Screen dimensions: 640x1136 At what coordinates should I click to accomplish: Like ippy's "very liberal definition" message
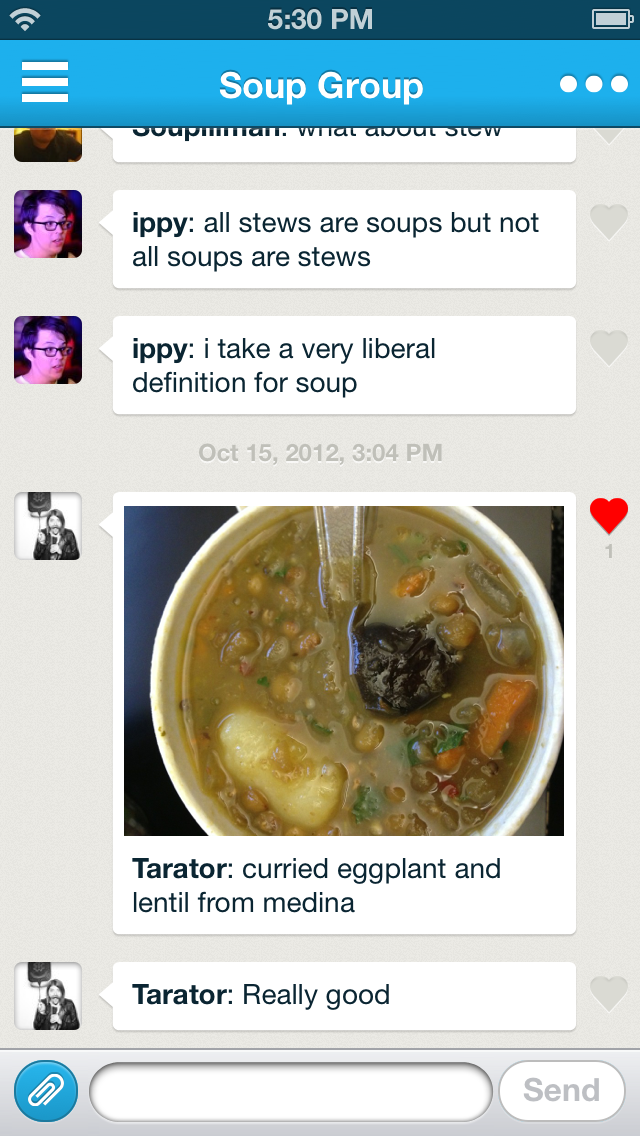pyautogui.click(x=608, y=347)
